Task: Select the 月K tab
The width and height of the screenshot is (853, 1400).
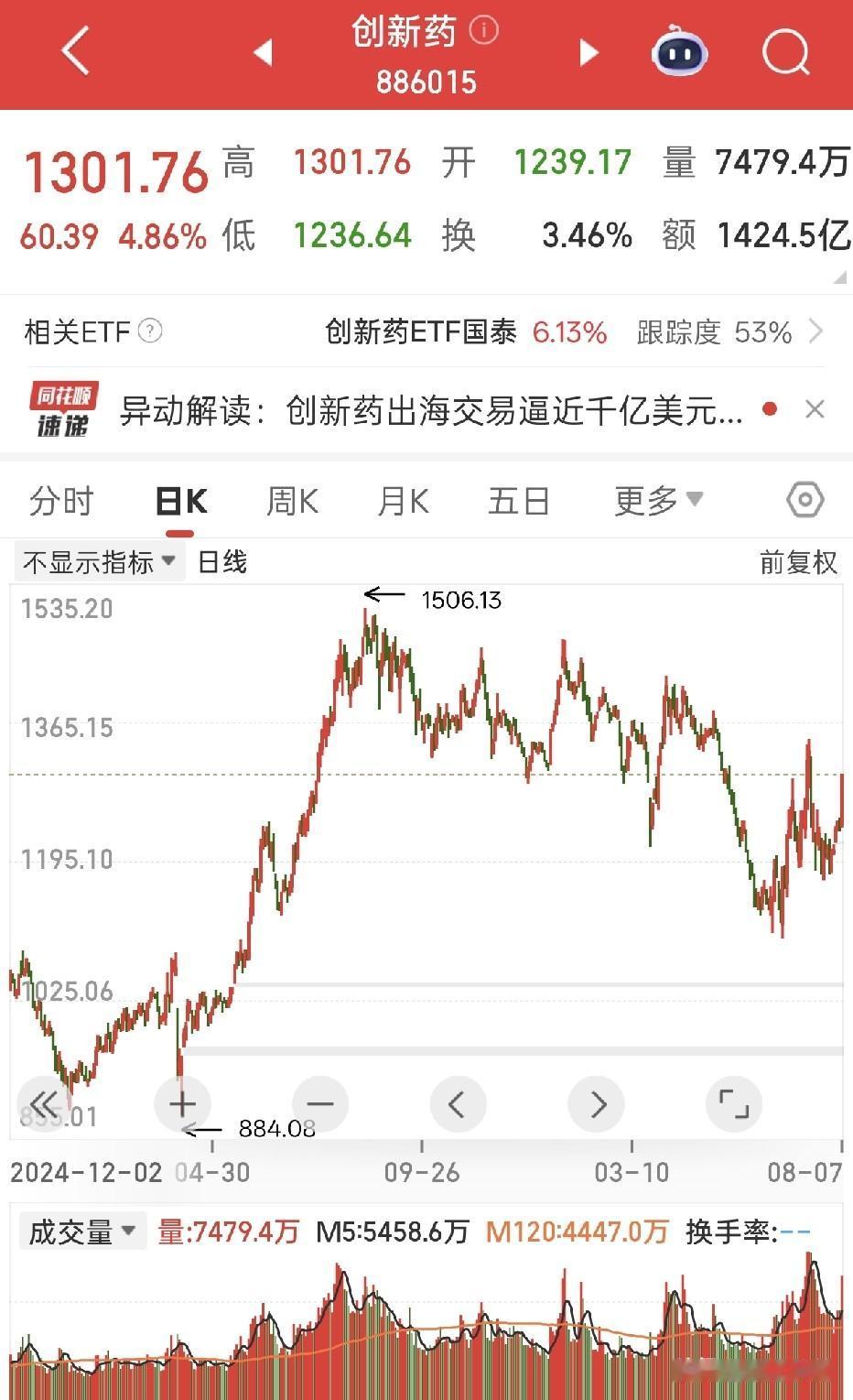Action: coord(403,501)
